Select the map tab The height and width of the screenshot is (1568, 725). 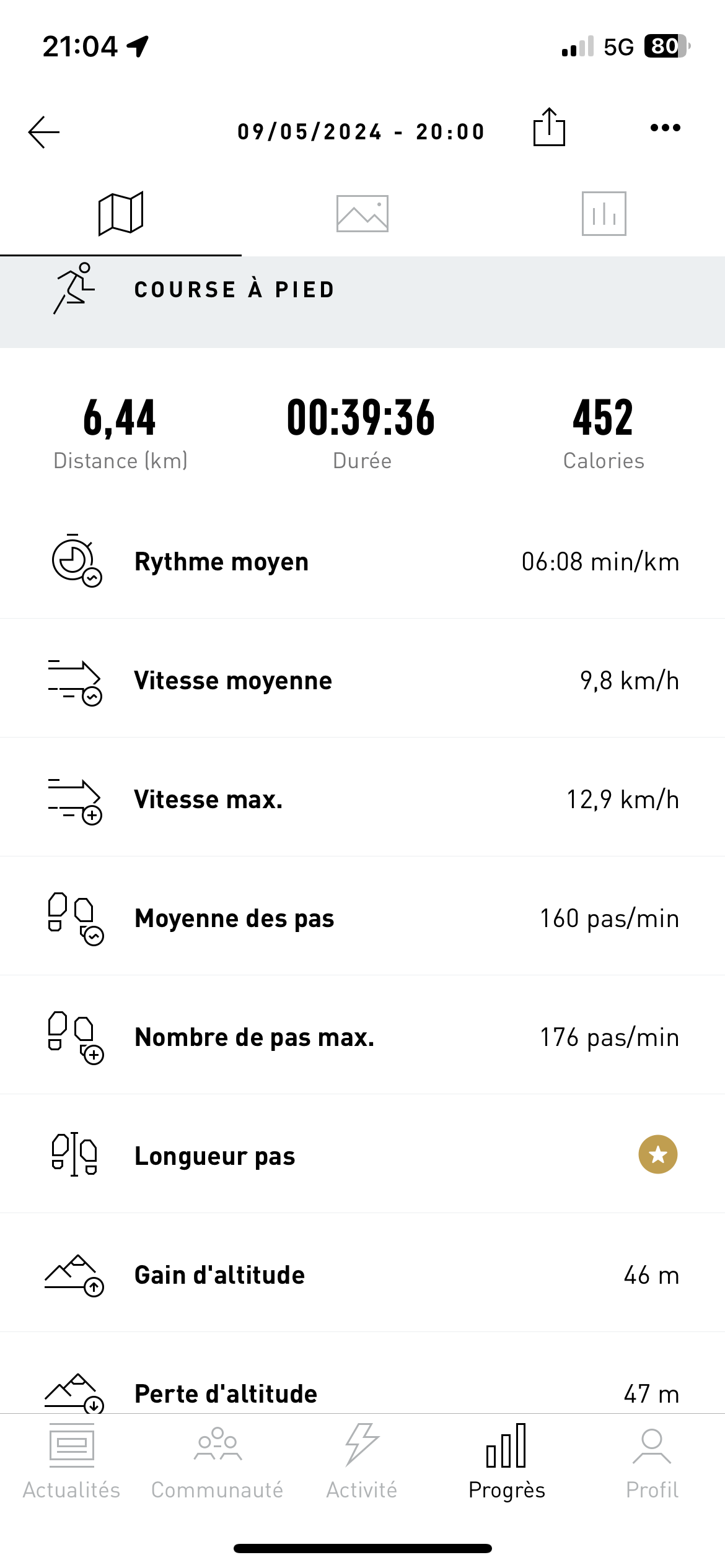click(121, 214)
